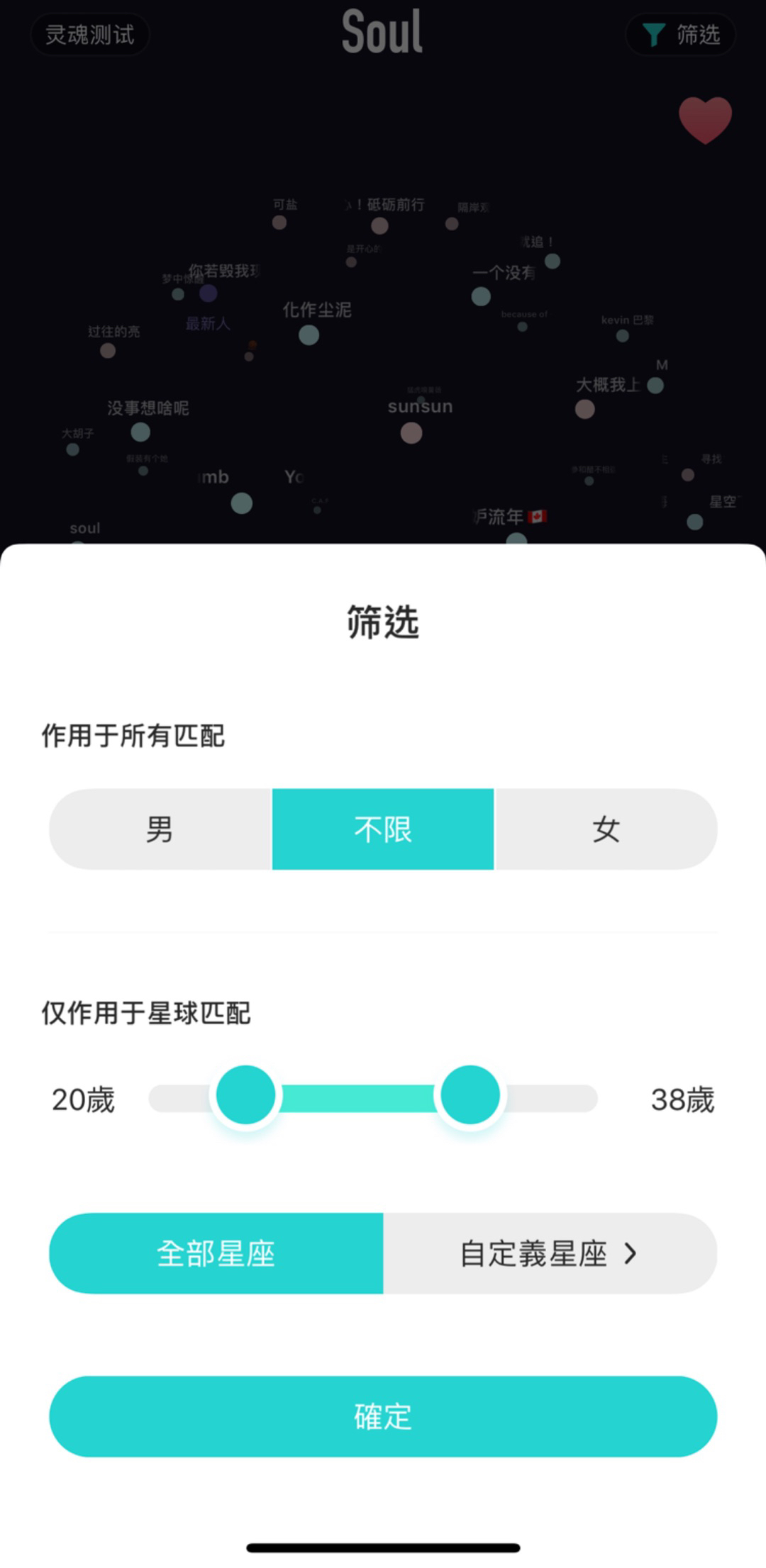The width and height of the screenshot is (766, 1568).
Task: Tap the minimum age slider handle
Action: (x=245, y=1095)
